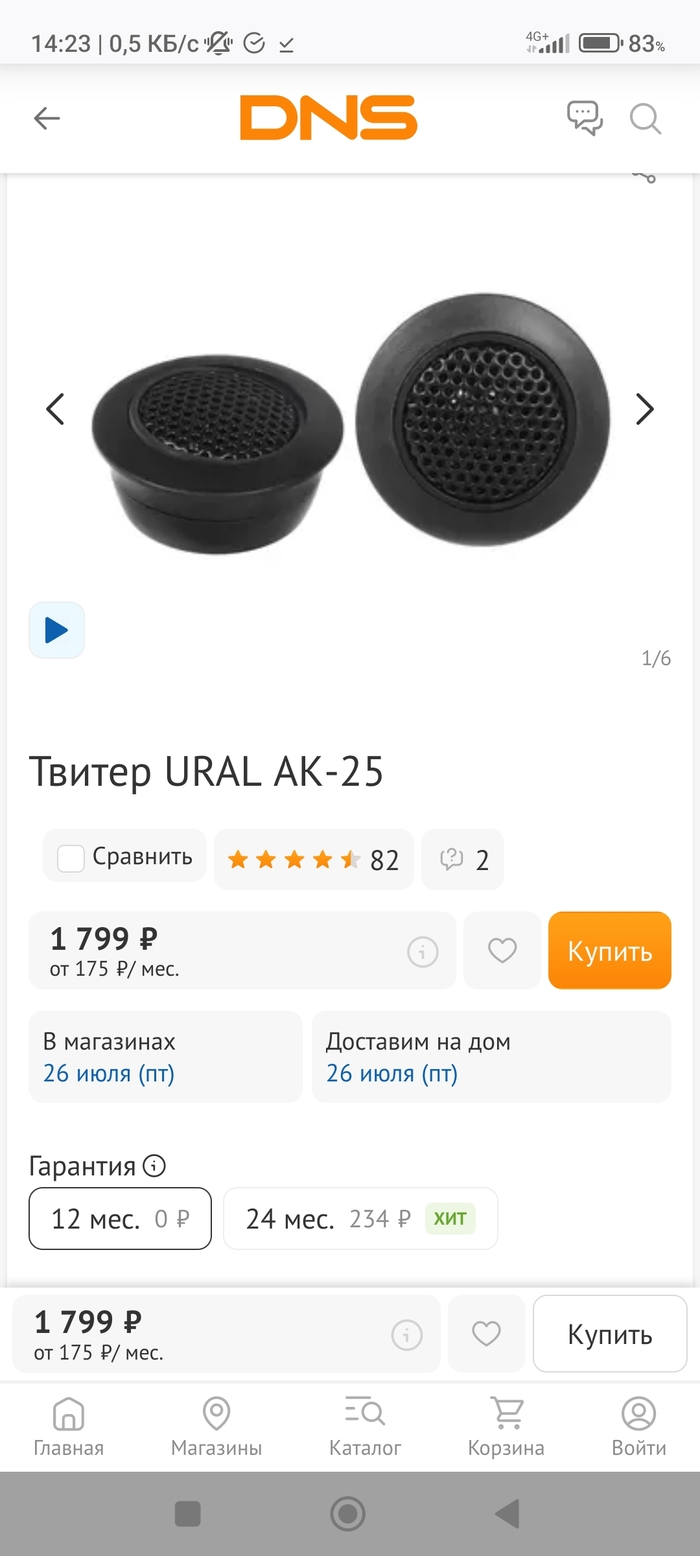Show the previous product photo
The height and width of the screenshot is (1556, 700).
[x=56, y=409]
